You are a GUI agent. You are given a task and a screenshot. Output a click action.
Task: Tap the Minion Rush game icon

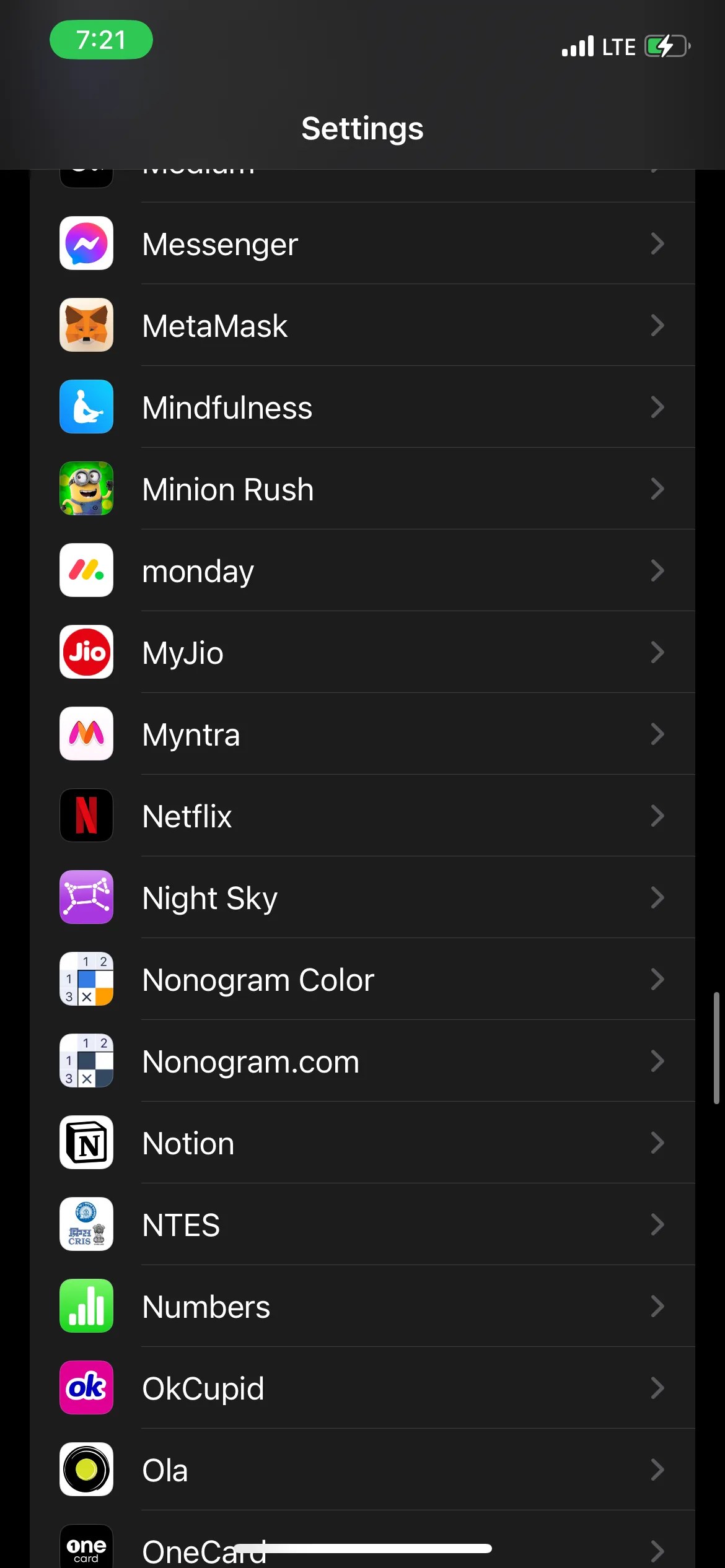click(x=86, y=489)
